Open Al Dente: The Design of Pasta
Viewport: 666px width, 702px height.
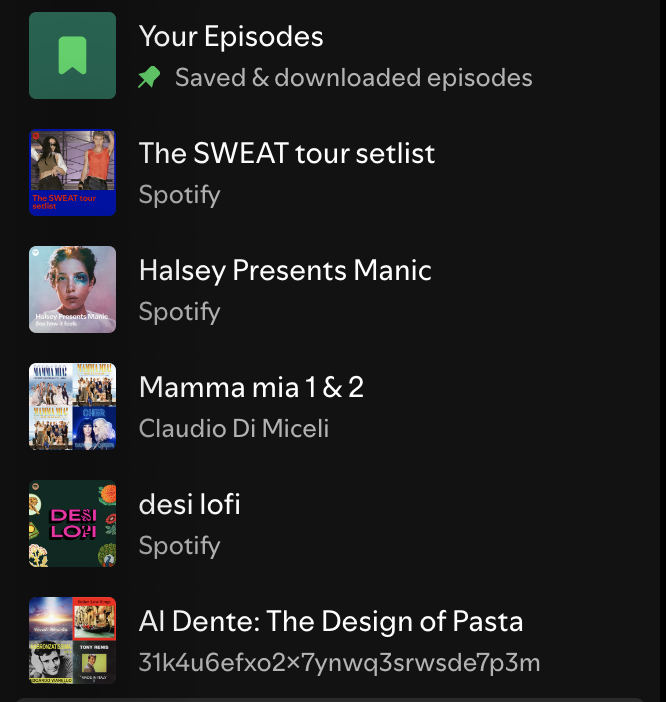tap(330, 622)
